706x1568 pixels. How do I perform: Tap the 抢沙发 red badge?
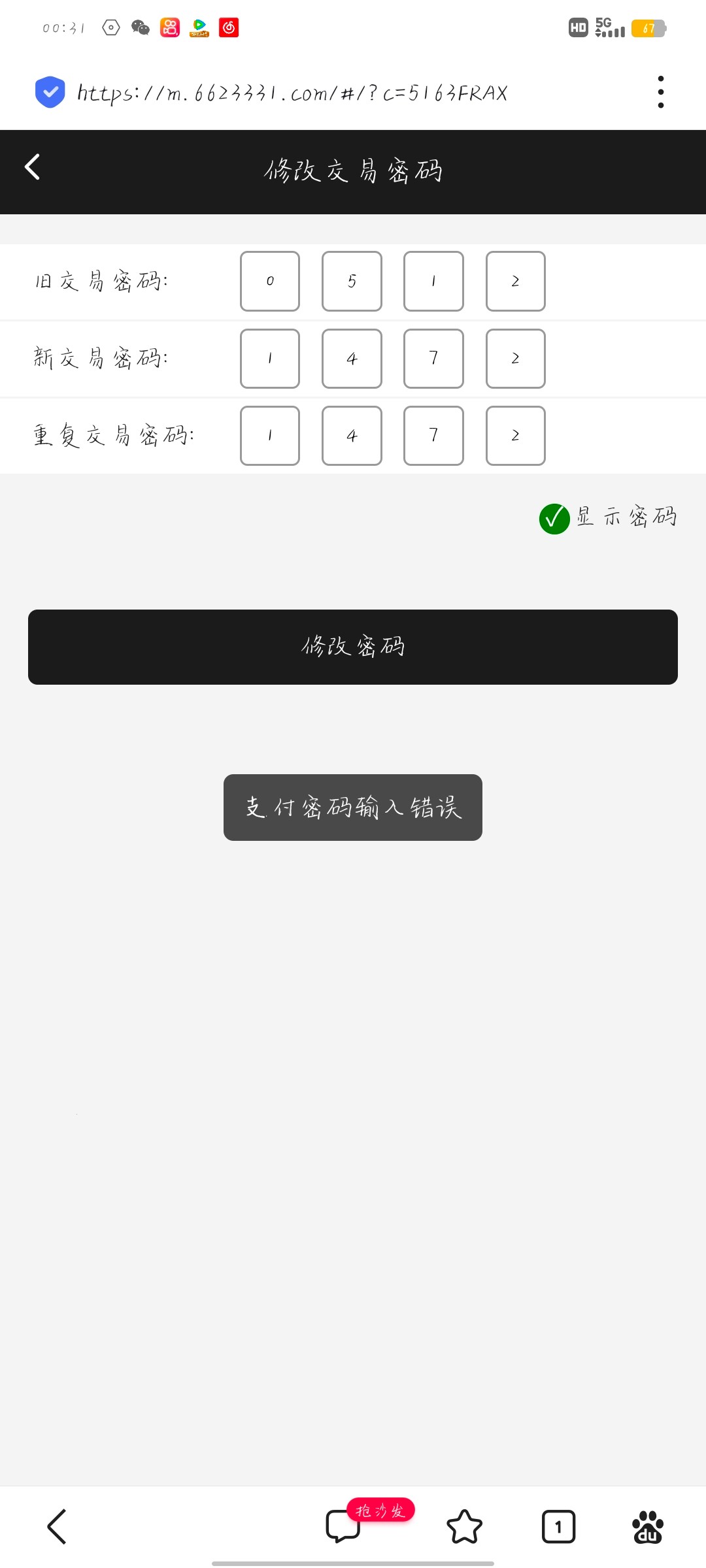click(x=381, y=1510)
